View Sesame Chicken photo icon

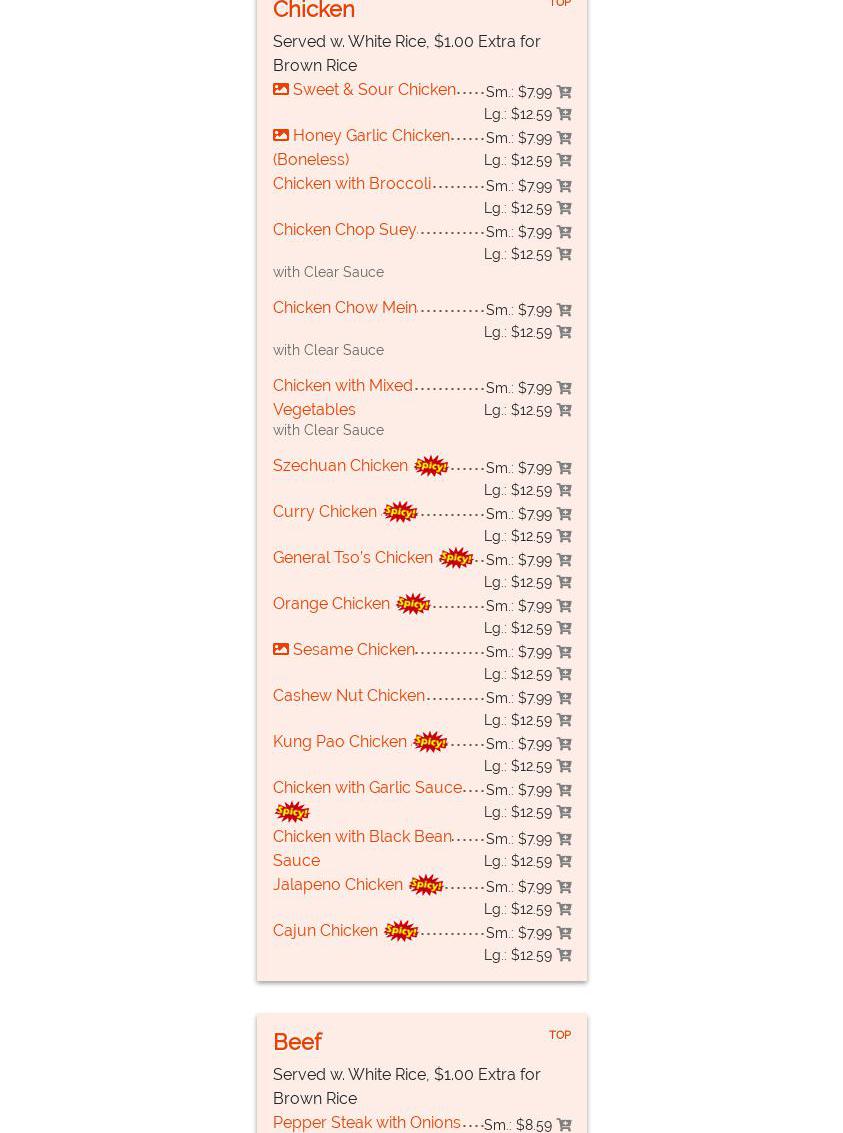281,650
